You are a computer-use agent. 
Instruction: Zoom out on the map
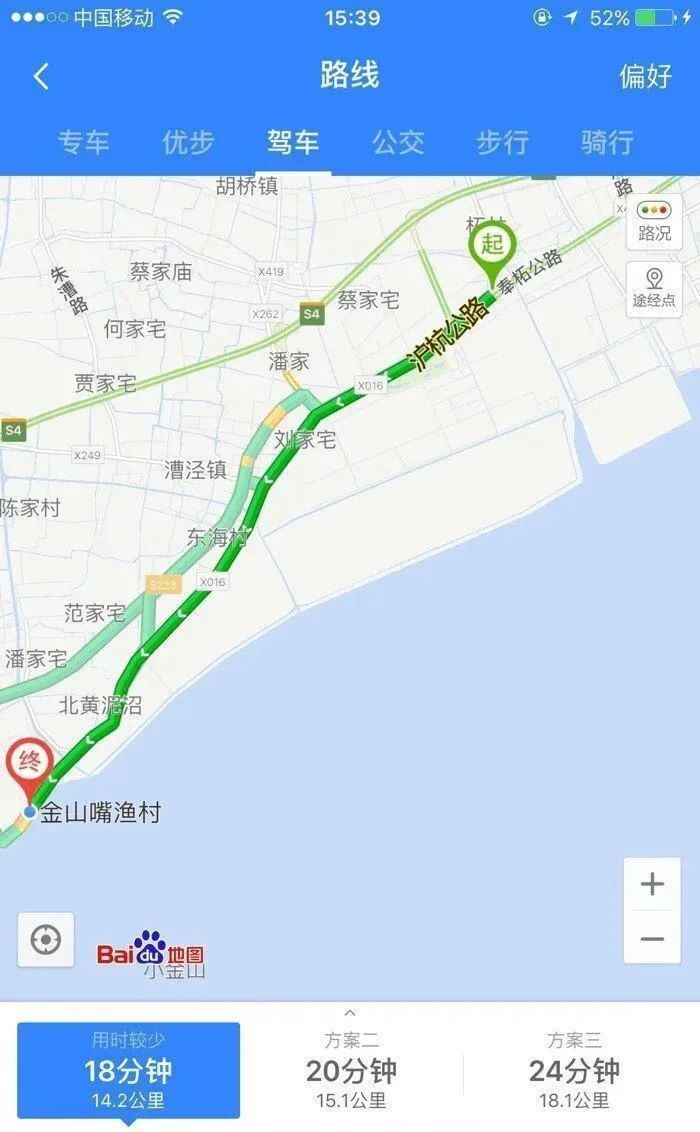tap(652, 938)
